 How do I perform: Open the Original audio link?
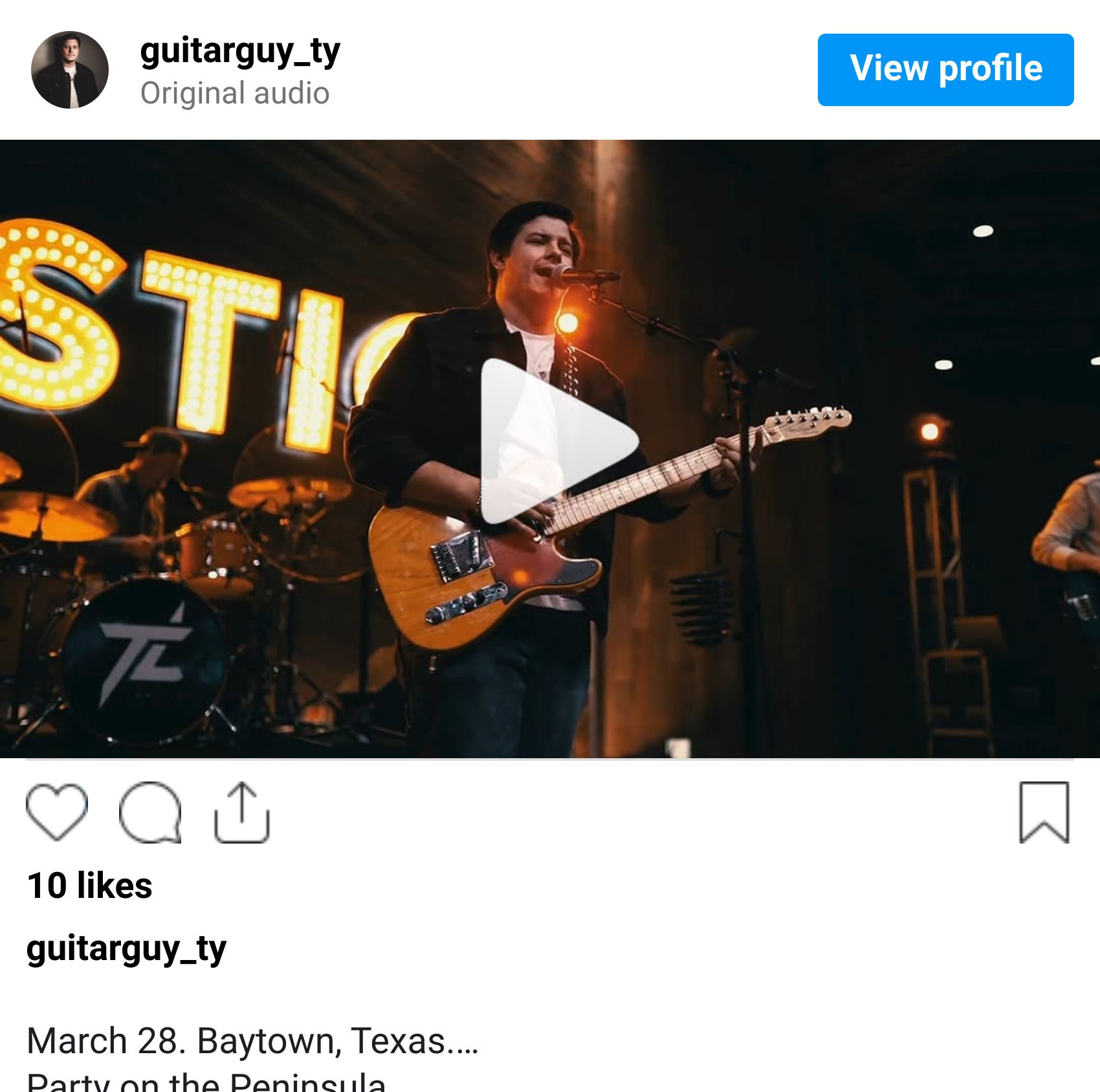[x=235, y=93]
